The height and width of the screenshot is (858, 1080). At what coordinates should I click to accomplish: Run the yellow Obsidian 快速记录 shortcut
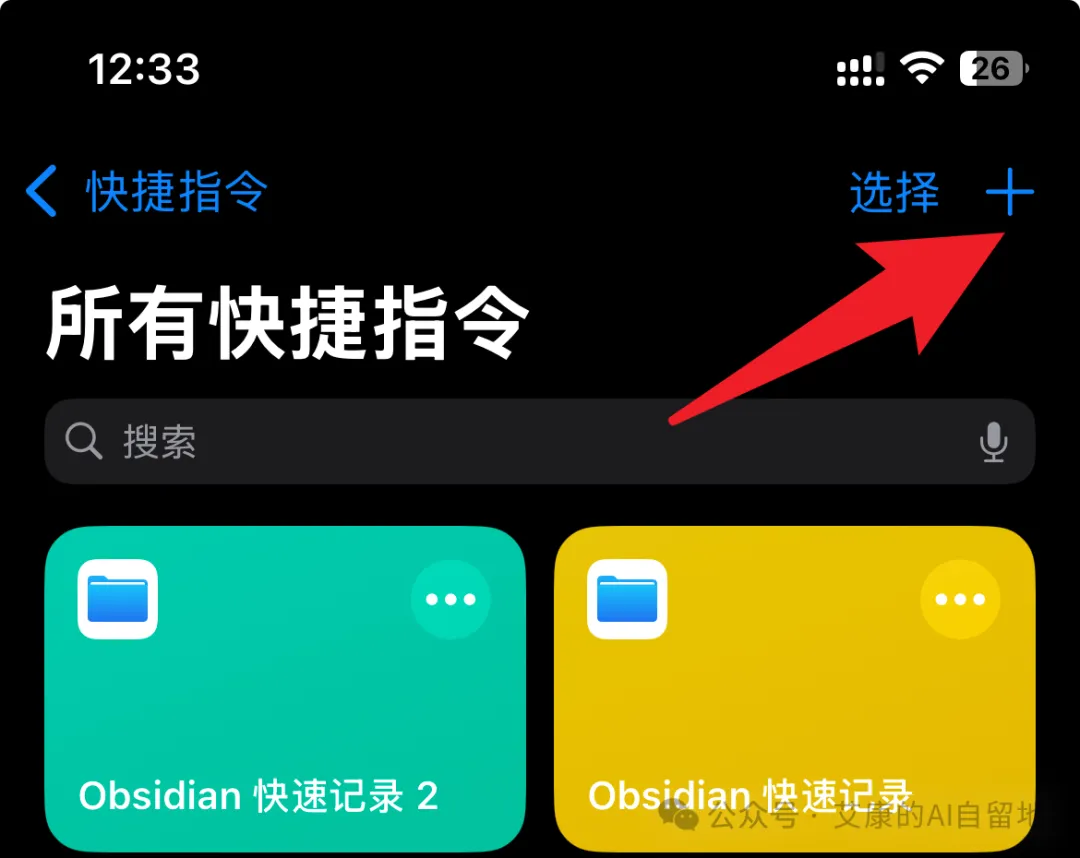(x=794, y=689)
